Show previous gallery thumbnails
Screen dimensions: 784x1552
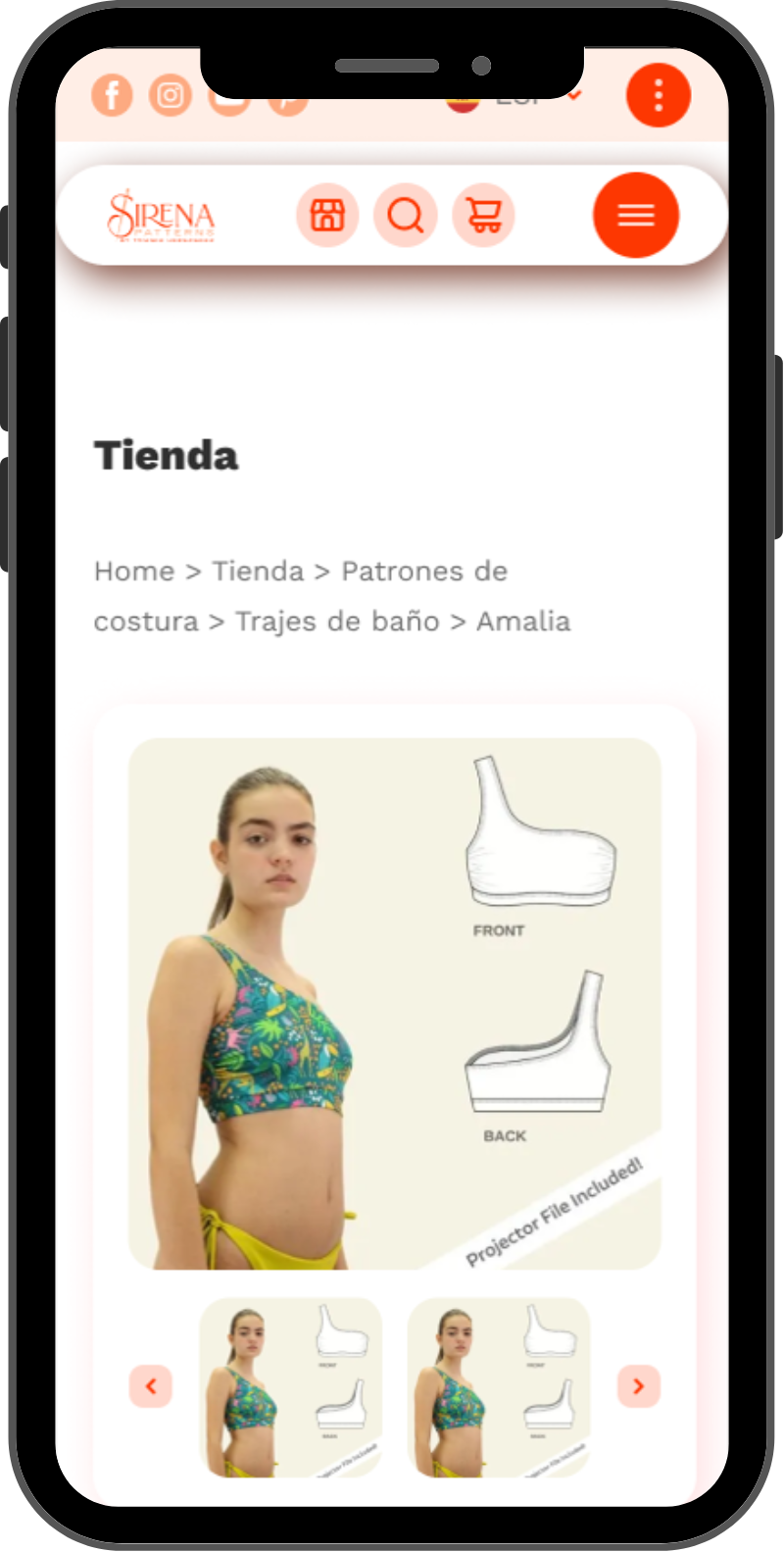151,1386
